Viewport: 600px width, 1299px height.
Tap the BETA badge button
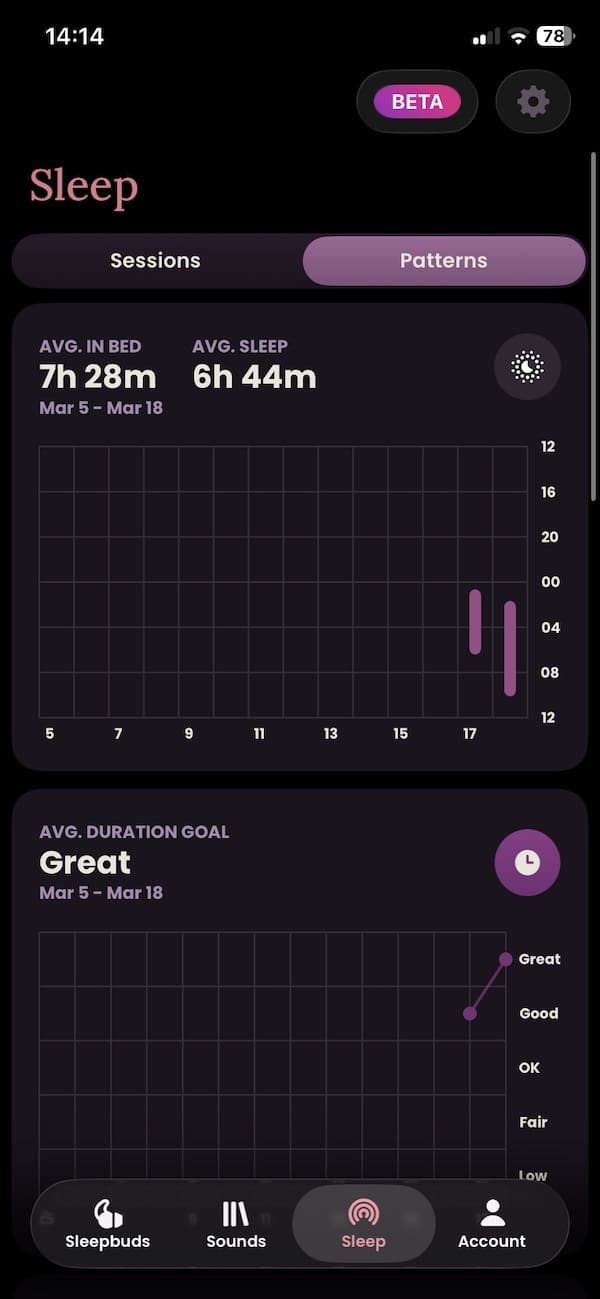(x=417, y=102)
